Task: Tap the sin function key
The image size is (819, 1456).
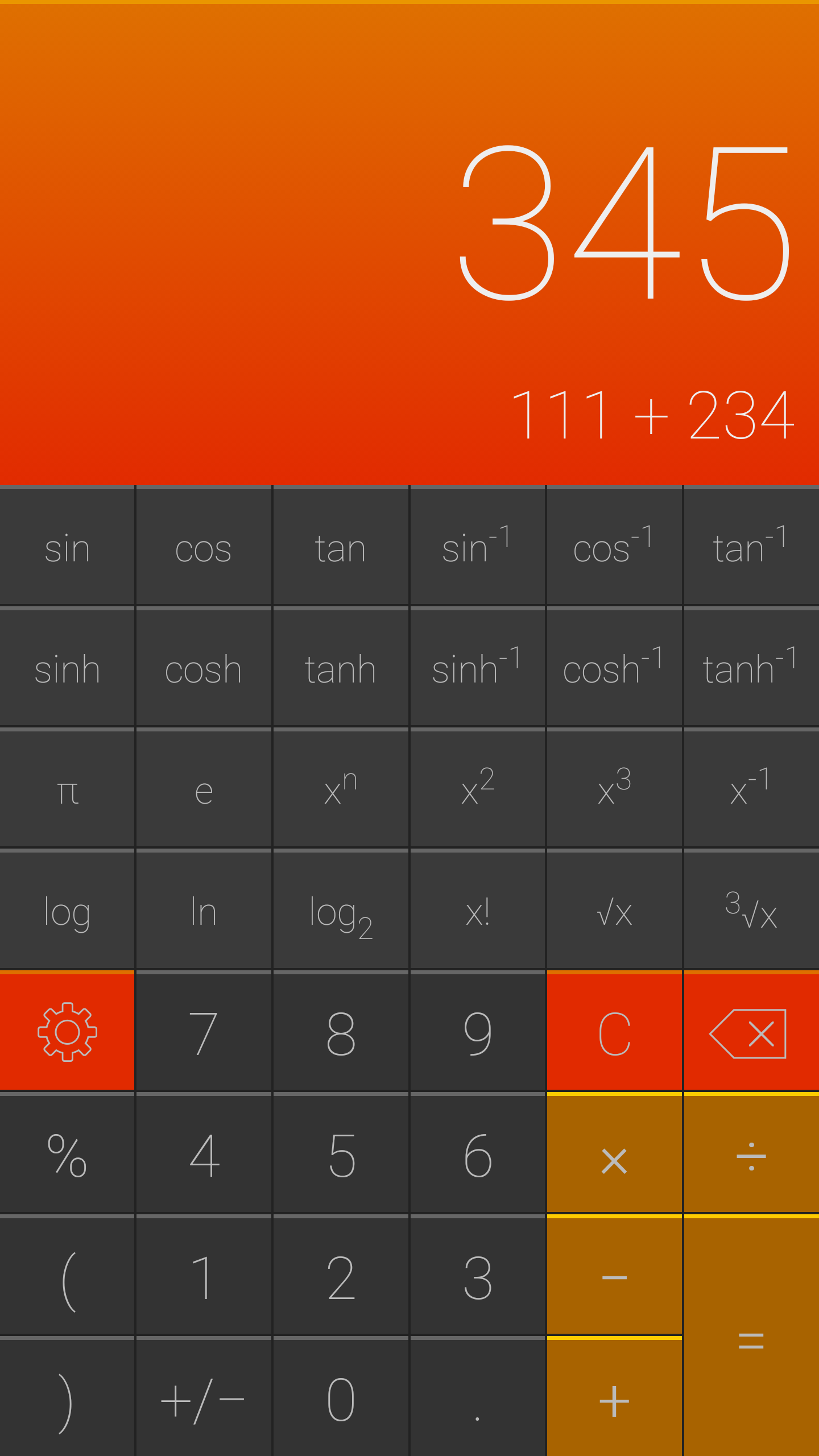Action: click(x=67, y=546)
